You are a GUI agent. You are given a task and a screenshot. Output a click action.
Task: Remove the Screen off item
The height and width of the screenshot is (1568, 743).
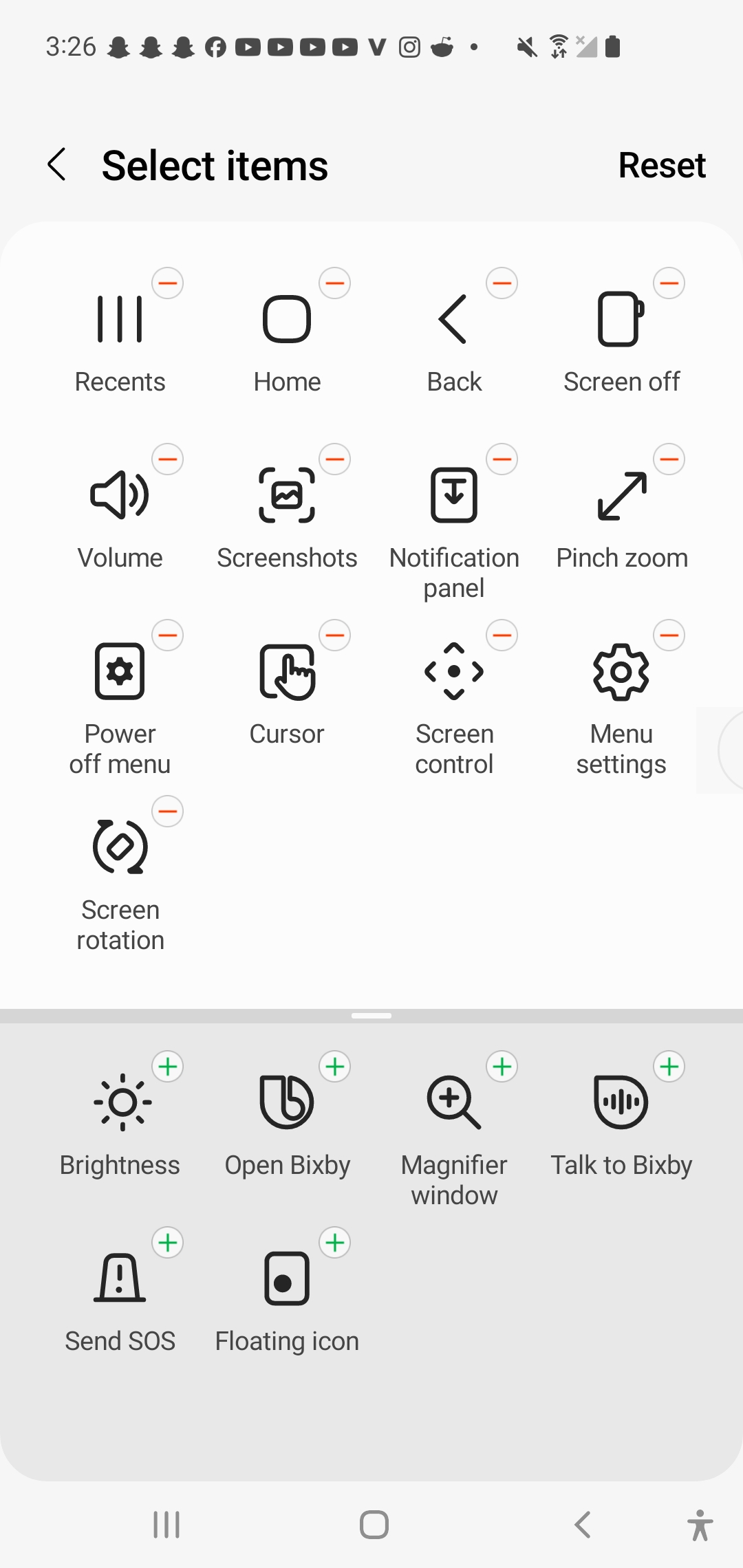coord(669,283)
